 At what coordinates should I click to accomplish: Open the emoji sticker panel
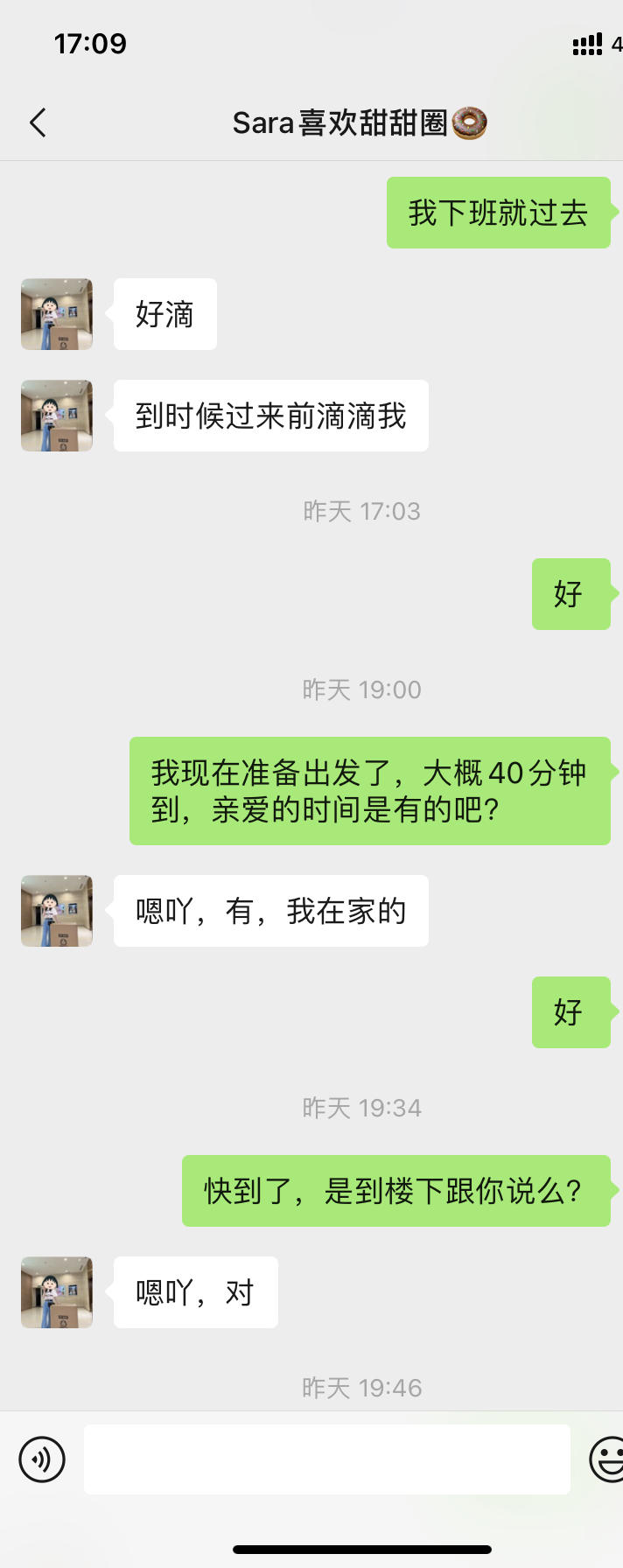(x=606, y=1459)
